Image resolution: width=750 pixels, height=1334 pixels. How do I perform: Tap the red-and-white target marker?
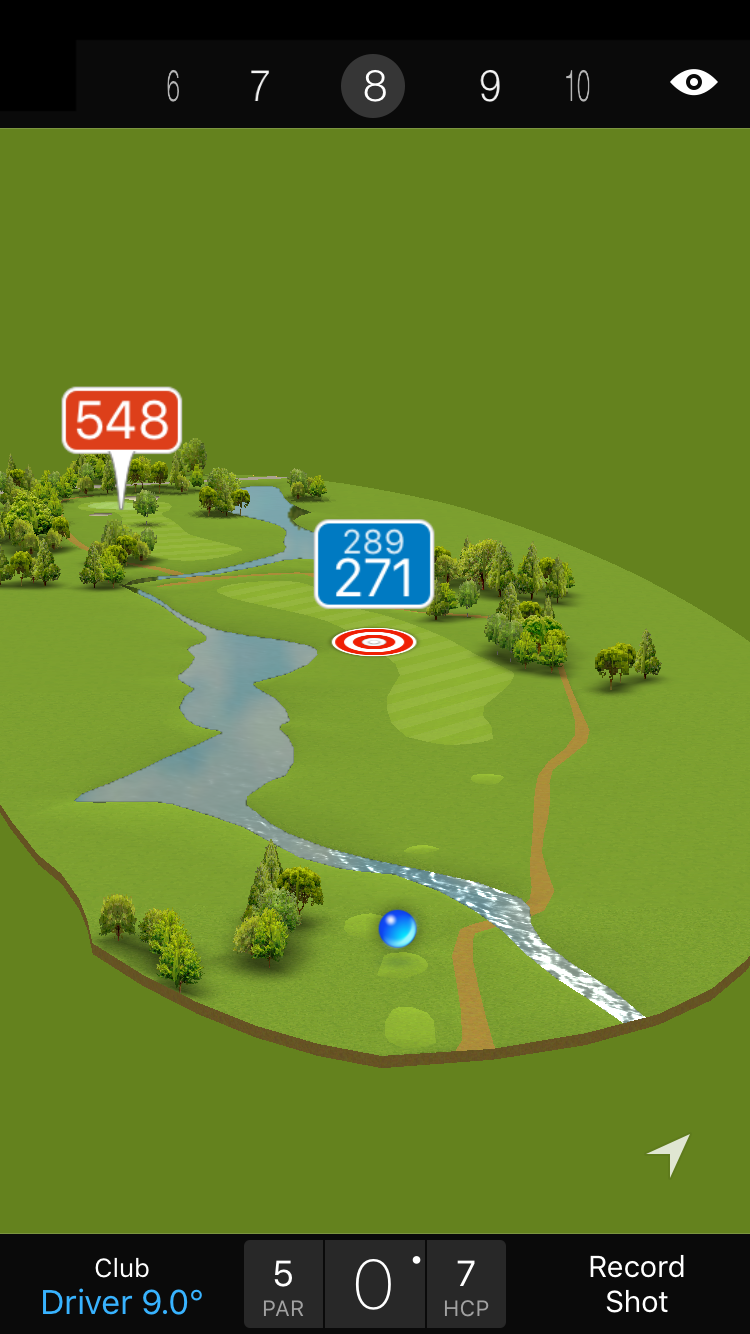click(374, 642)
